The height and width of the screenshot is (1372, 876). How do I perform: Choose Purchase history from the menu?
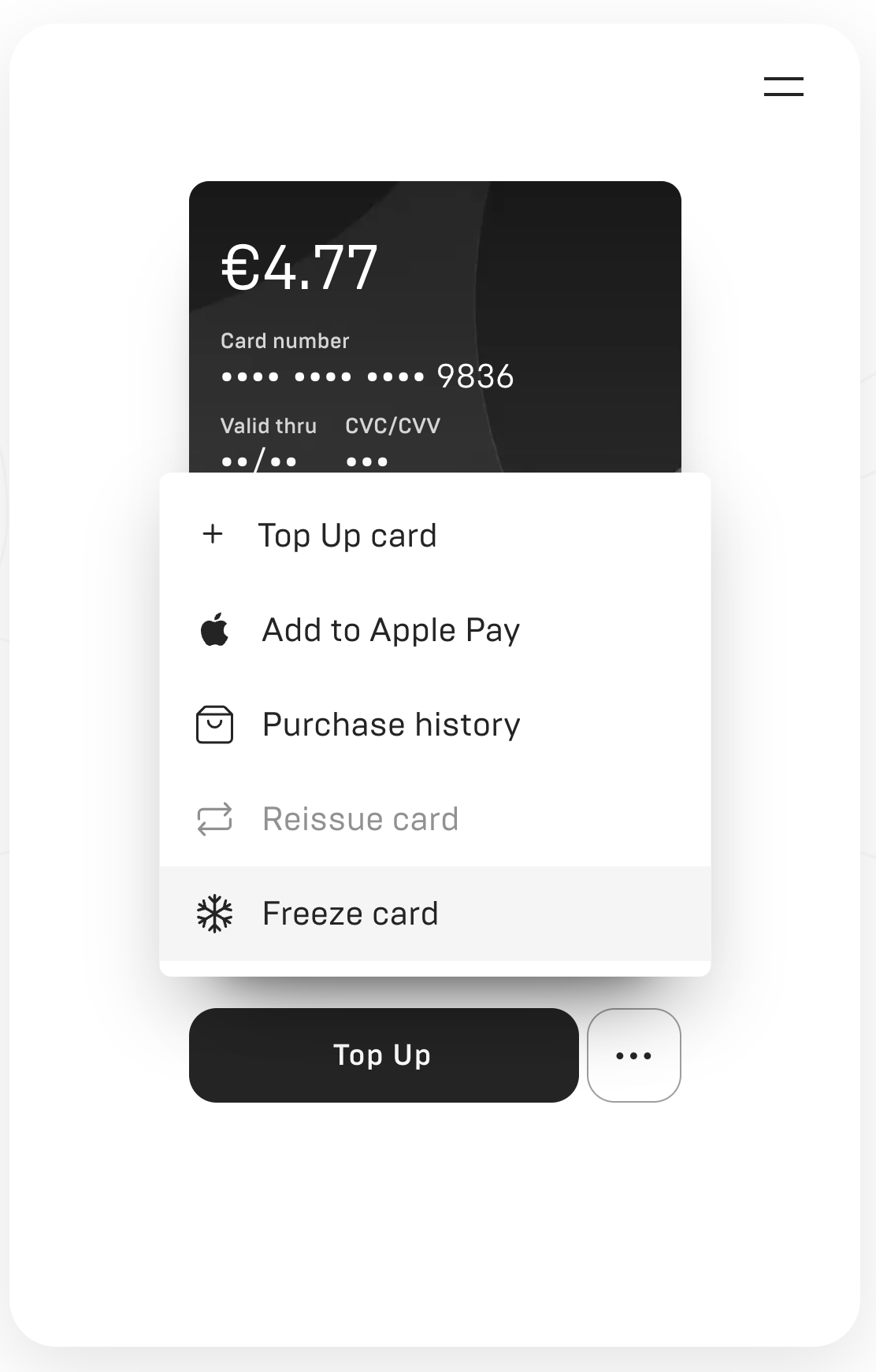coord(391,725)
